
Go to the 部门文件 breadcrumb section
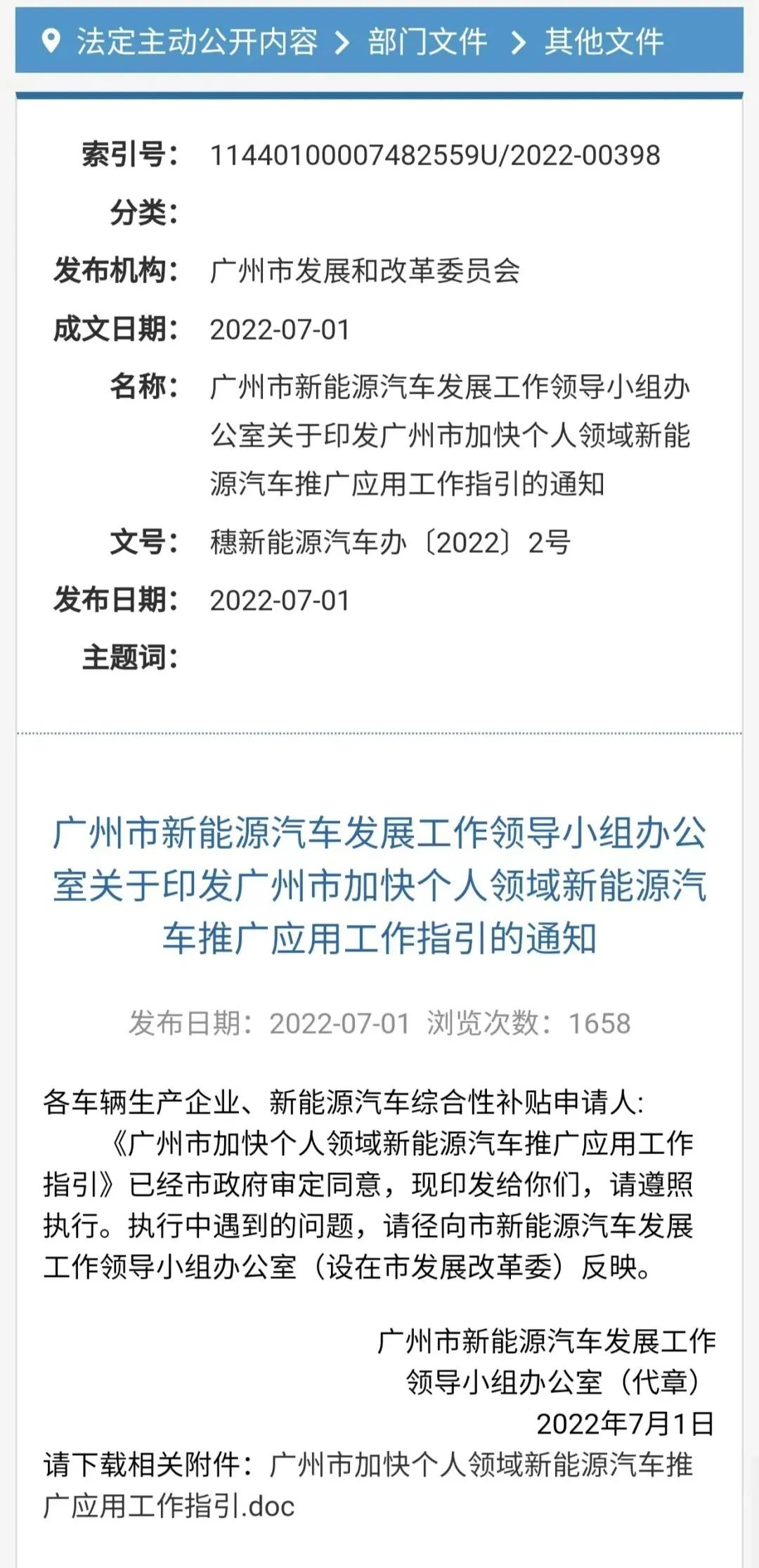(427, 42)
